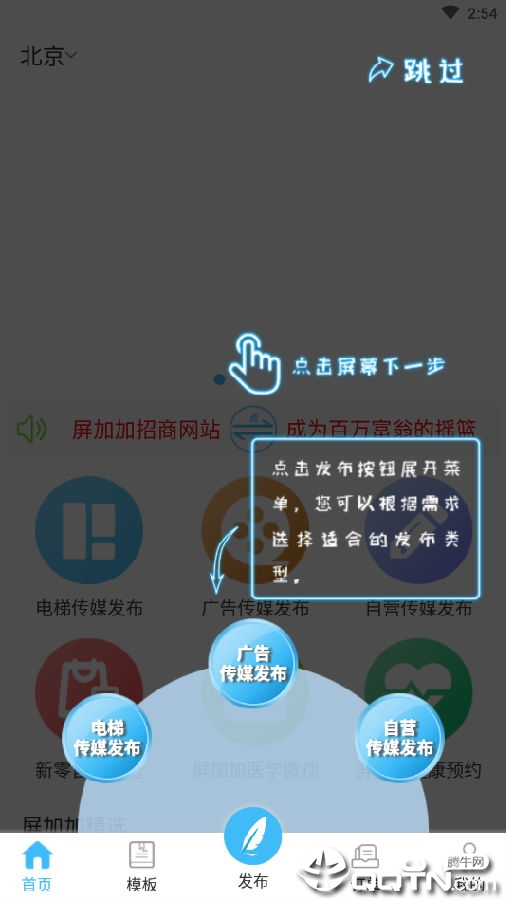The height and width of the screenshot is (900, 506).
Task: Open the 模板 tab
Action: coord(142,866)
